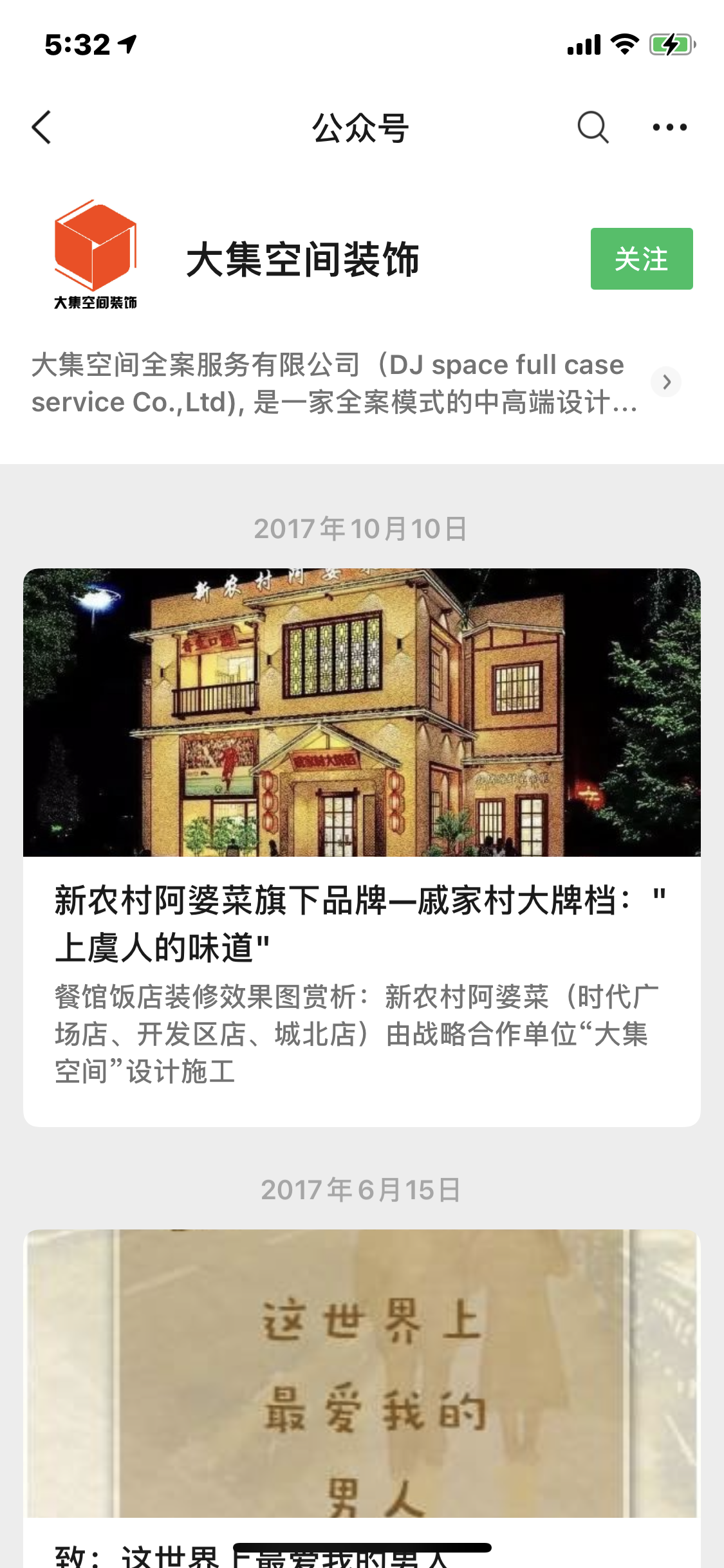The image size is (724, 1568).
Task: Follow 大集空间装饰 with the 关注 button
Action: [x=641, y=259]
